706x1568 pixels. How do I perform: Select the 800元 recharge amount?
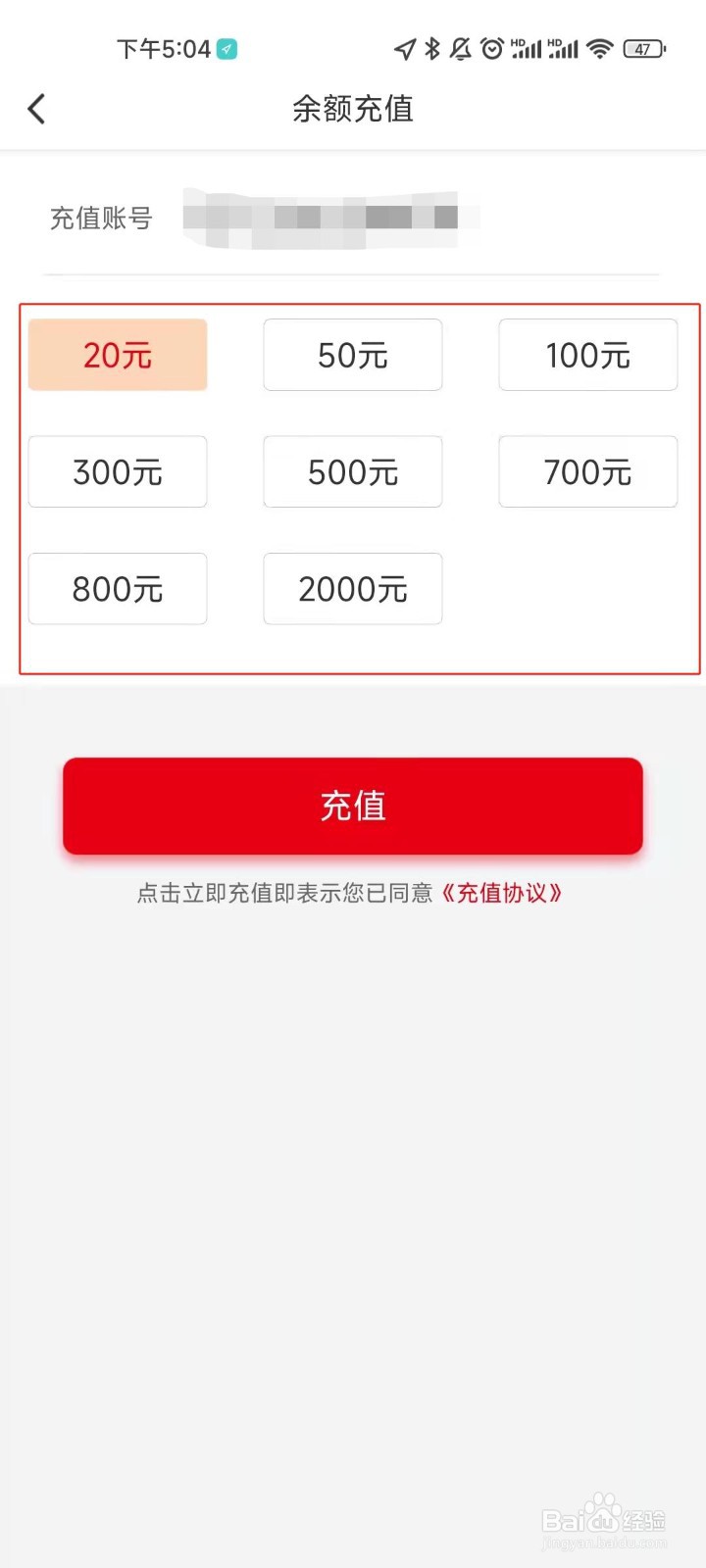point(118,589)
